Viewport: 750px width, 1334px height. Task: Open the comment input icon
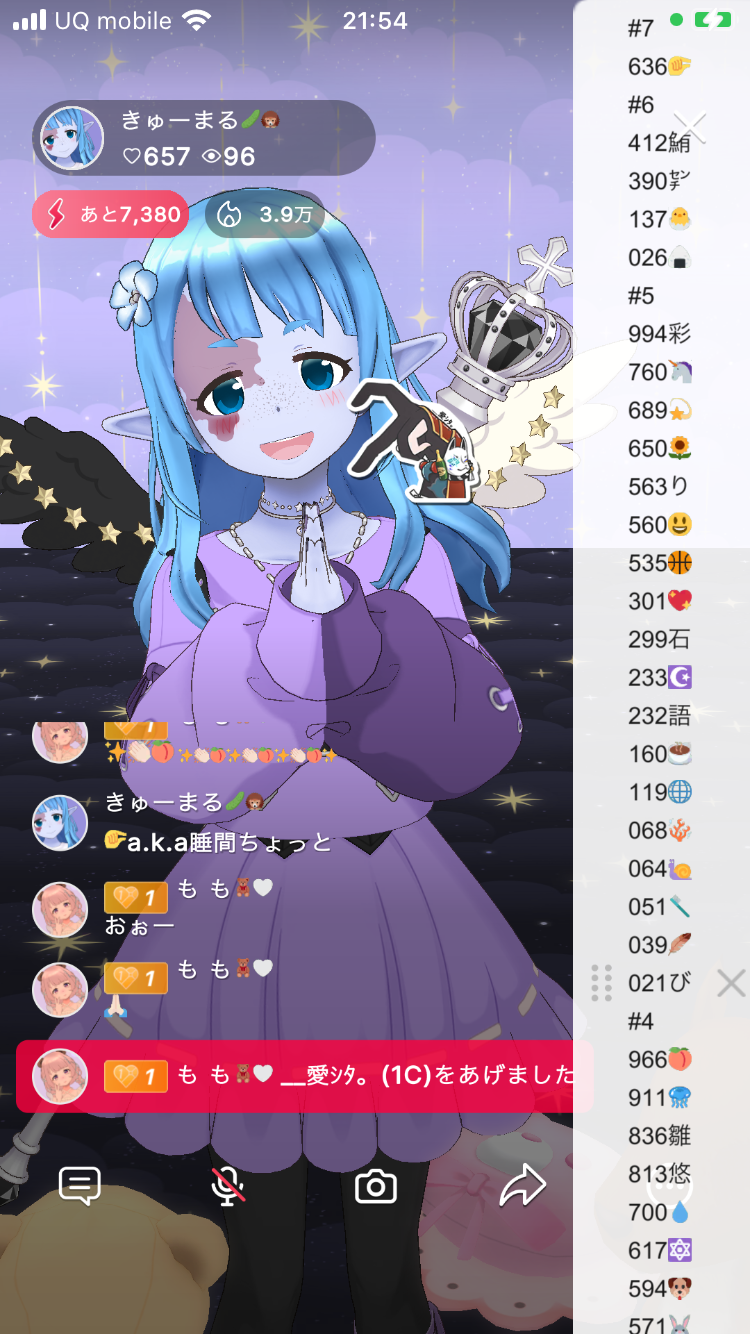80,1186
